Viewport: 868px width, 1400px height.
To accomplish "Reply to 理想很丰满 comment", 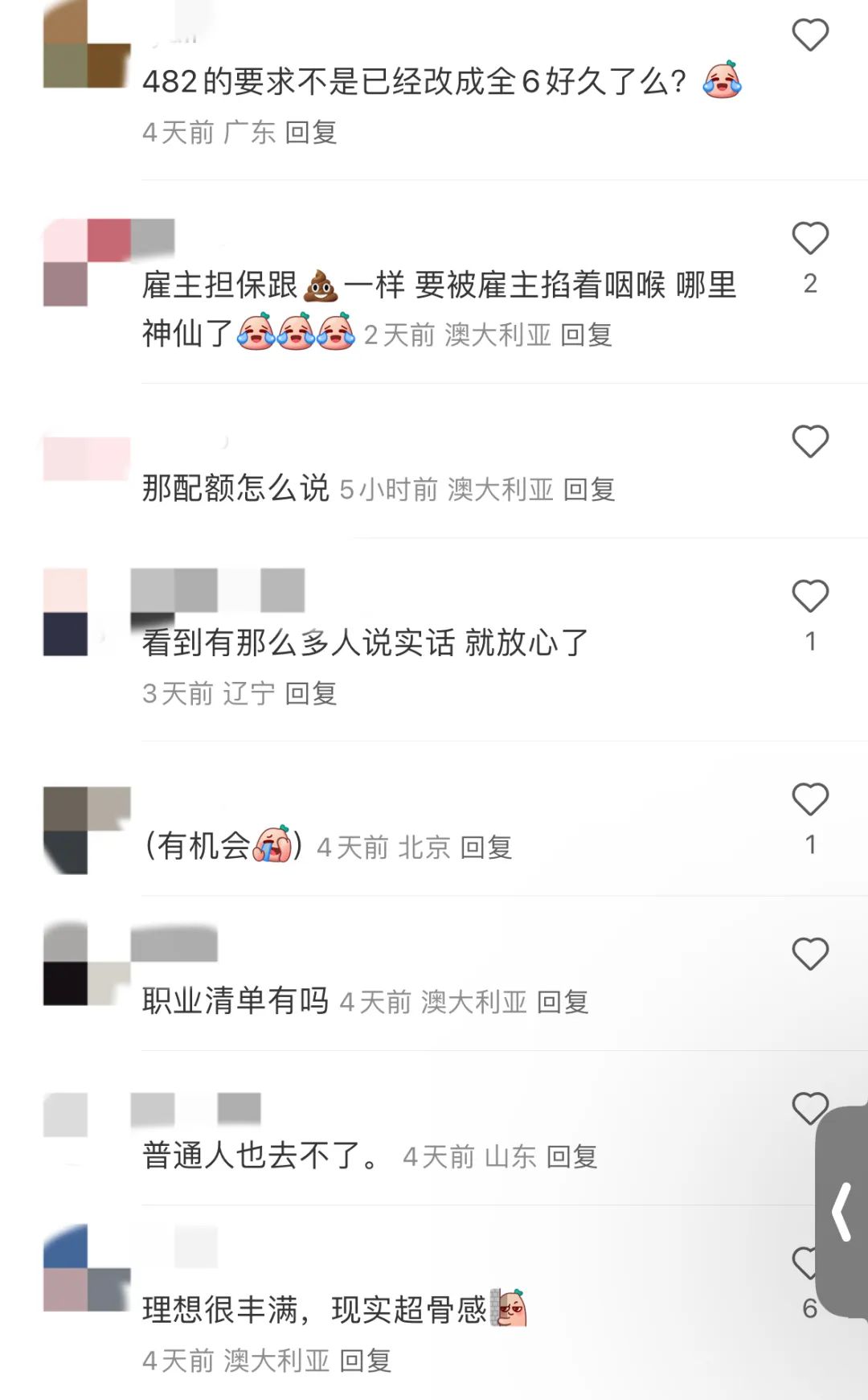I will [x=366, y=1361].
